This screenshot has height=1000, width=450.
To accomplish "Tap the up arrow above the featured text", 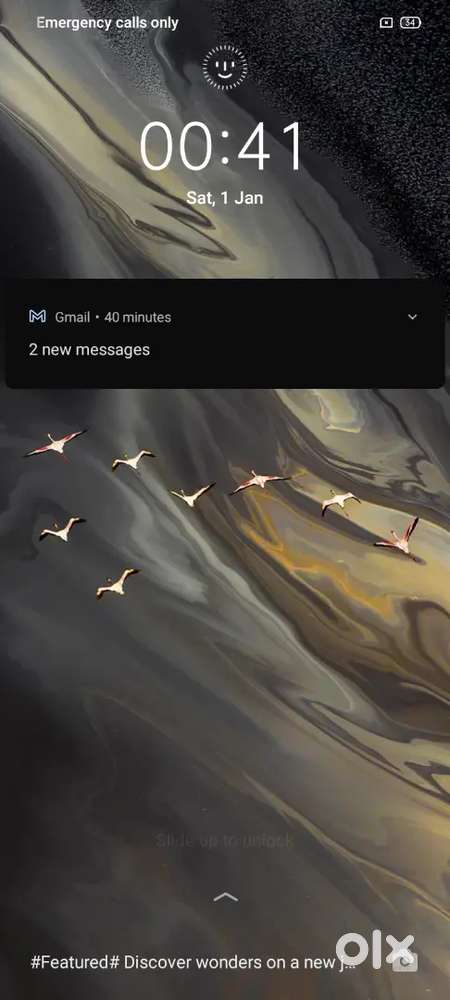I will tap(225, 897).
